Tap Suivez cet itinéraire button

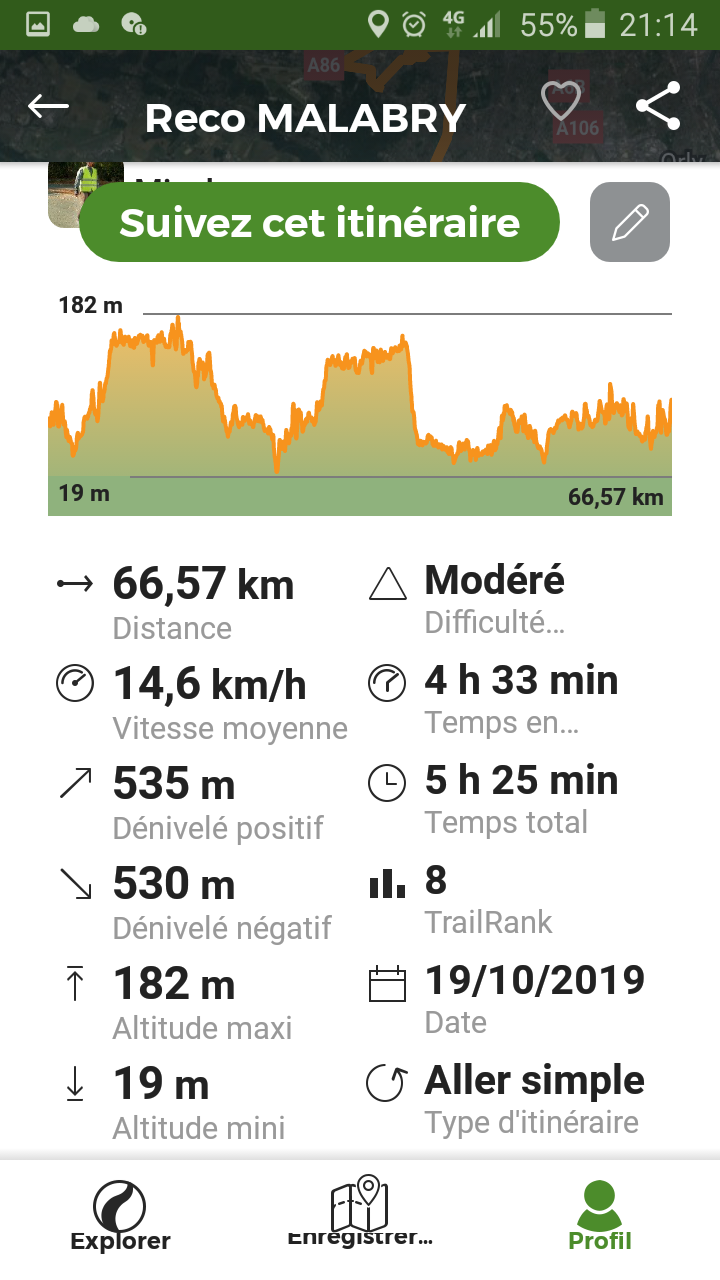[319, 222]
